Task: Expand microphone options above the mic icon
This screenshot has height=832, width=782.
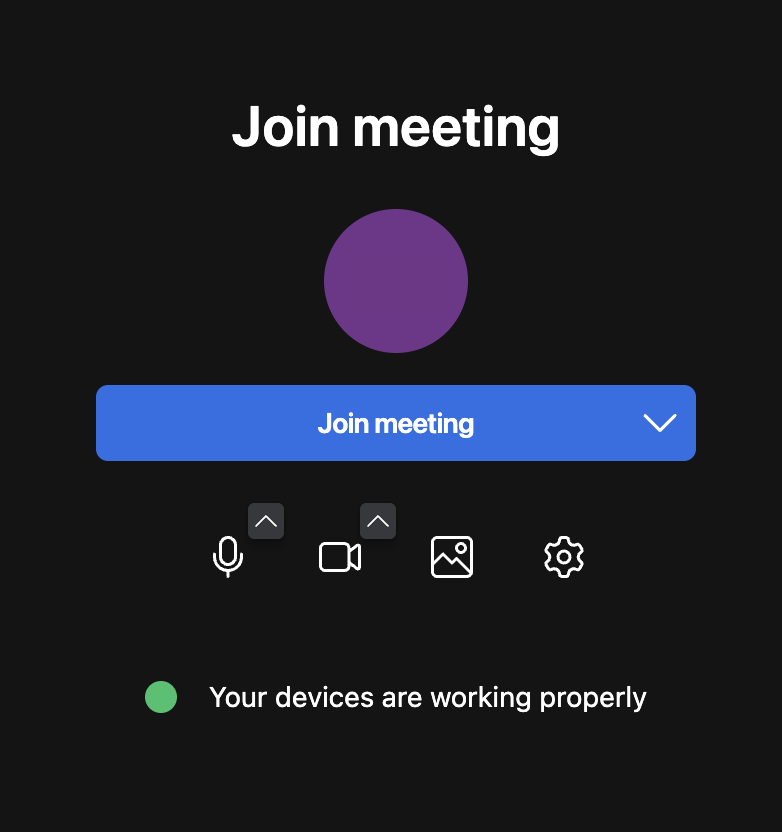Action: 266,521
